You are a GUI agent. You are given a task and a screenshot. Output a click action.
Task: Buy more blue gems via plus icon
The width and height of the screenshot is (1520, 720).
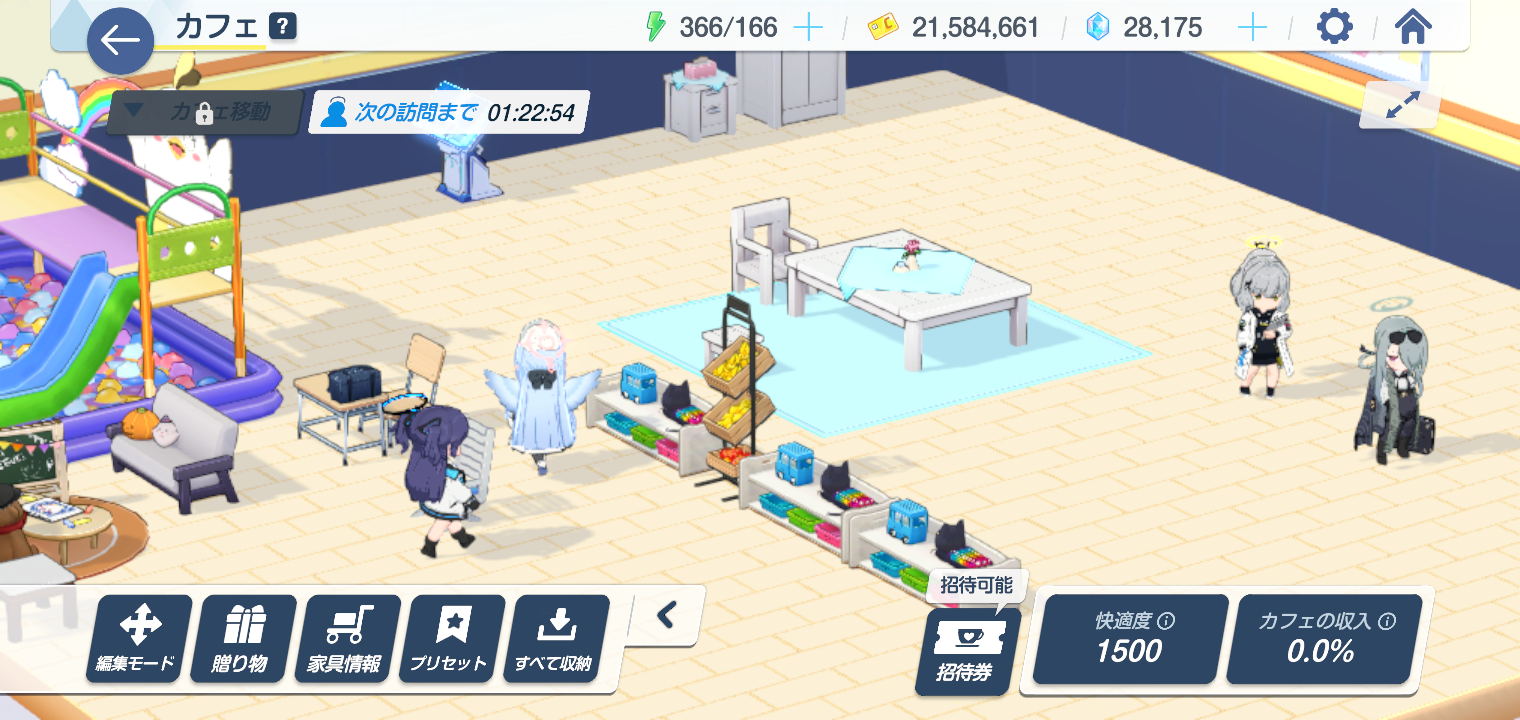click(x=1252, y=27)
